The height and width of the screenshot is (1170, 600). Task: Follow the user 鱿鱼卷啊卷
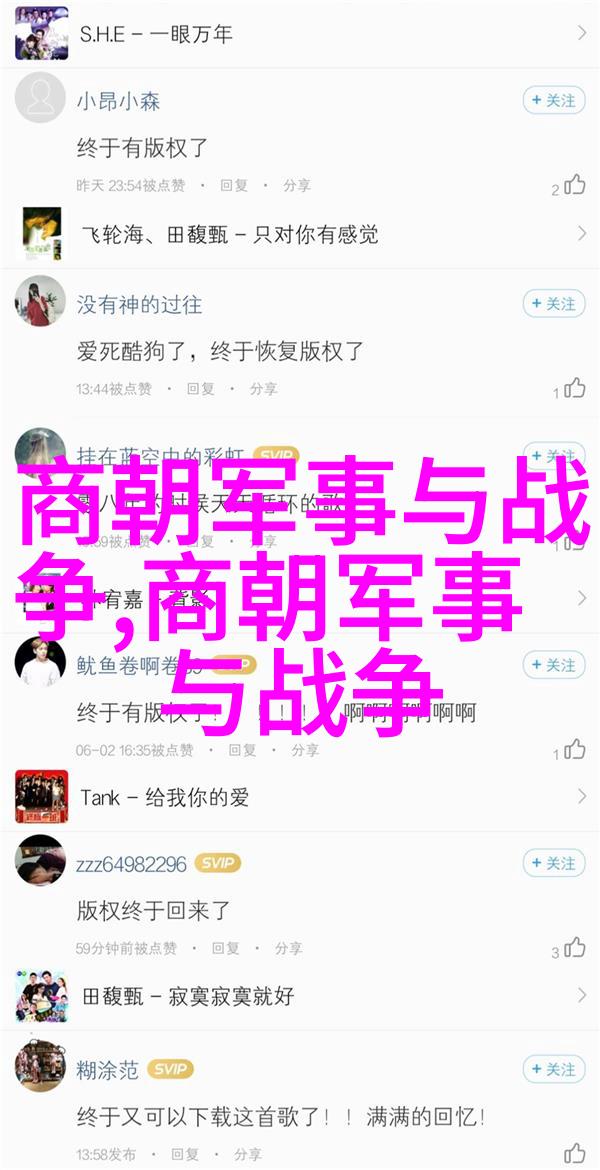pos(553,665)
